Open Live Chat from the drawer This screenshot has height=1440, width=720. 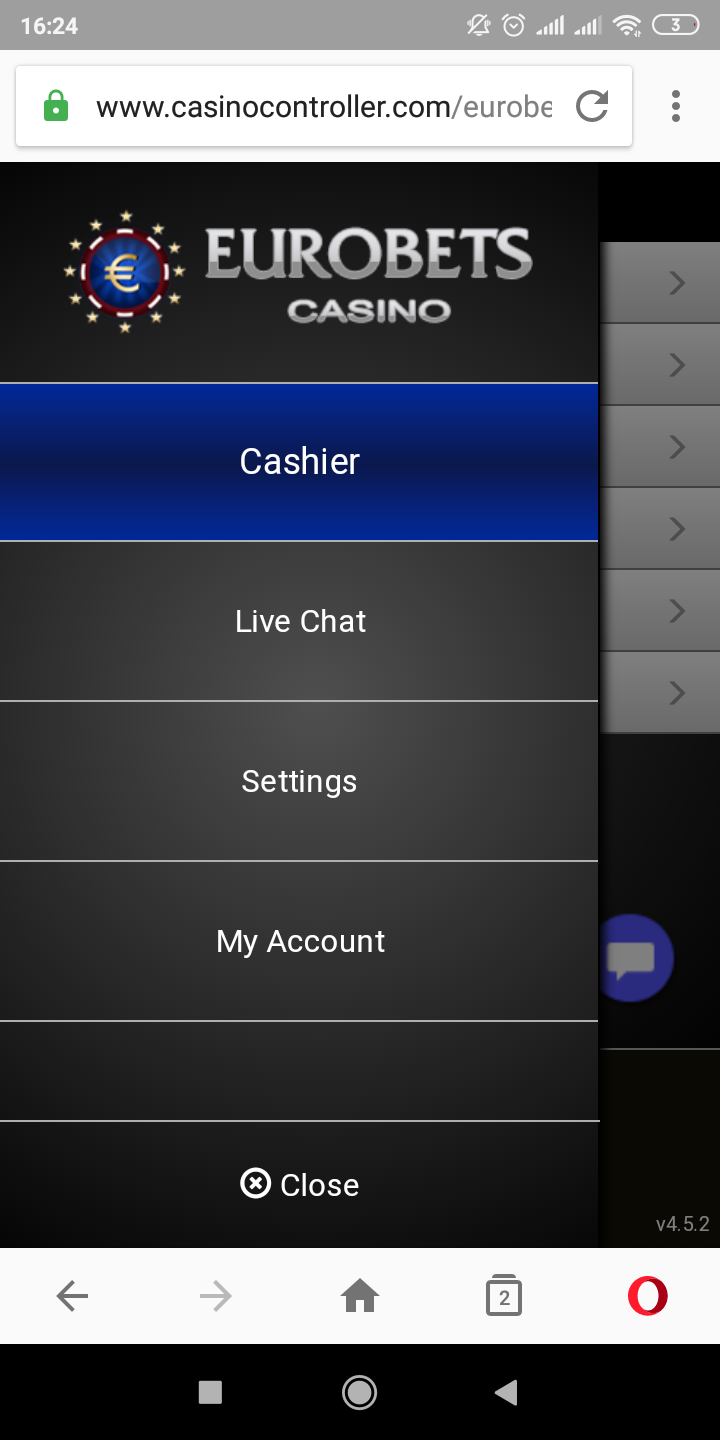point(299,621)
